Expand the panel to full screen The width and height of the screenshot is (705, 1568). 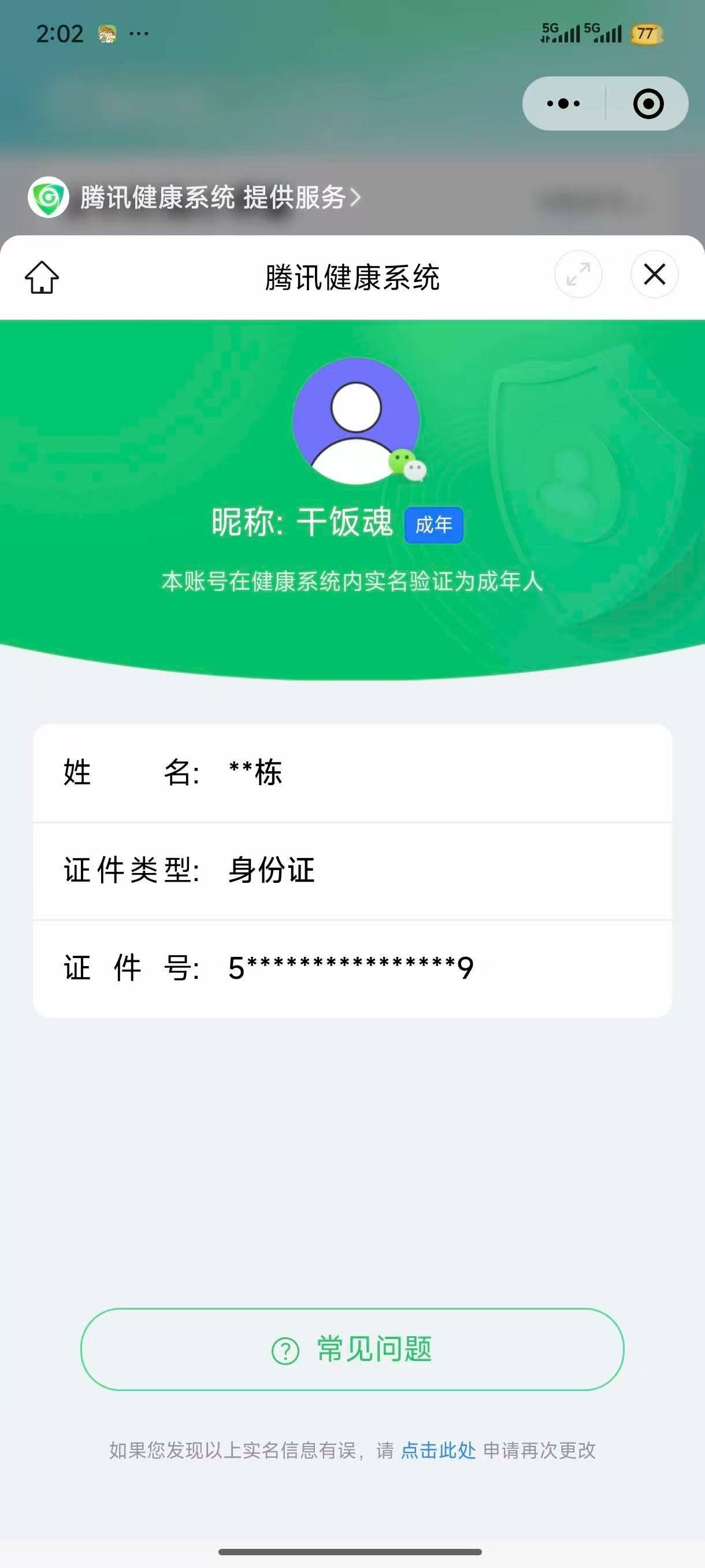point(578,275)
